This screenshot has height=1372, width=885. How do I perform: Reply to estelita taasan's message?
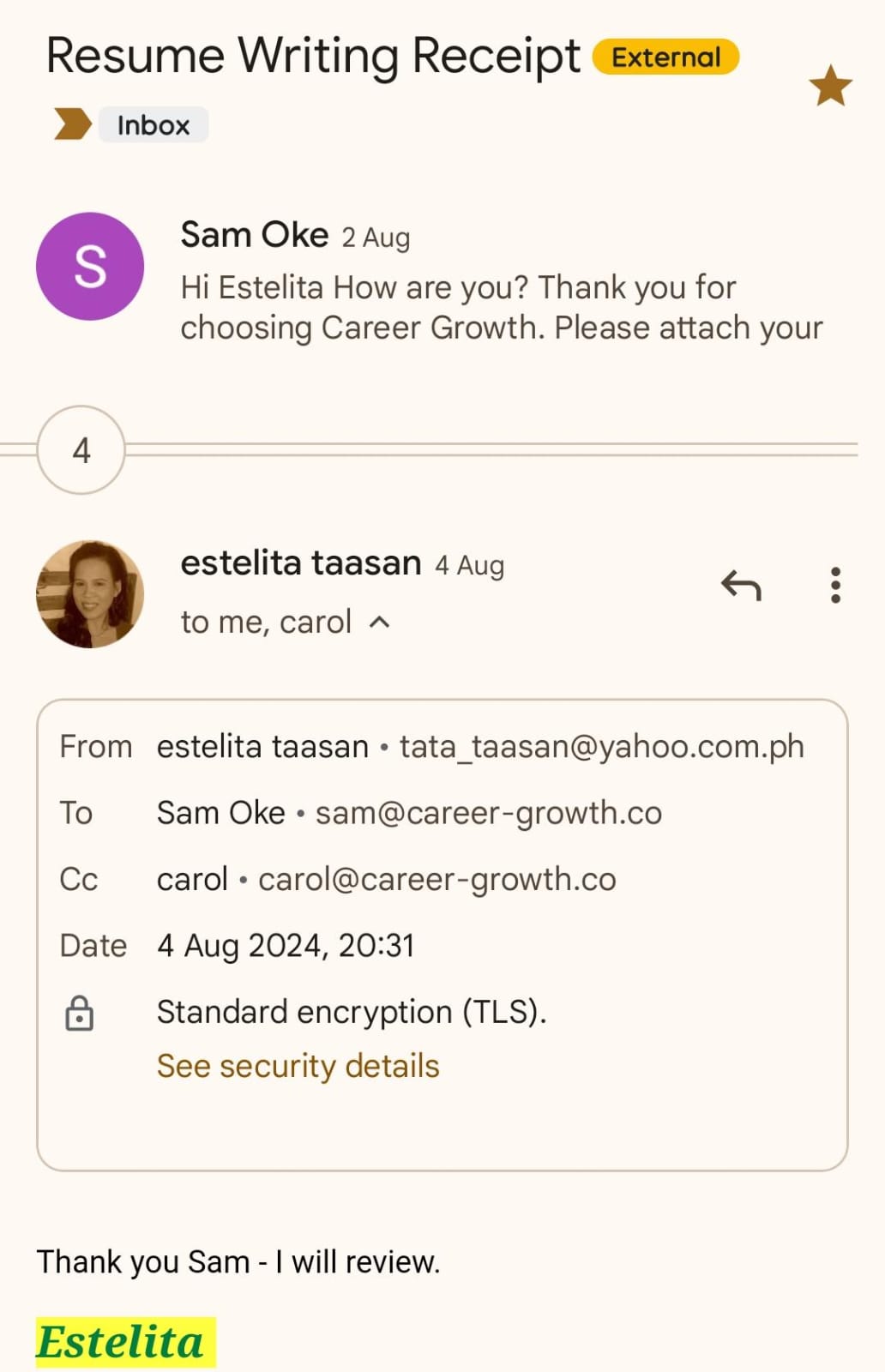pyautogui.click(x=741, y=586)
